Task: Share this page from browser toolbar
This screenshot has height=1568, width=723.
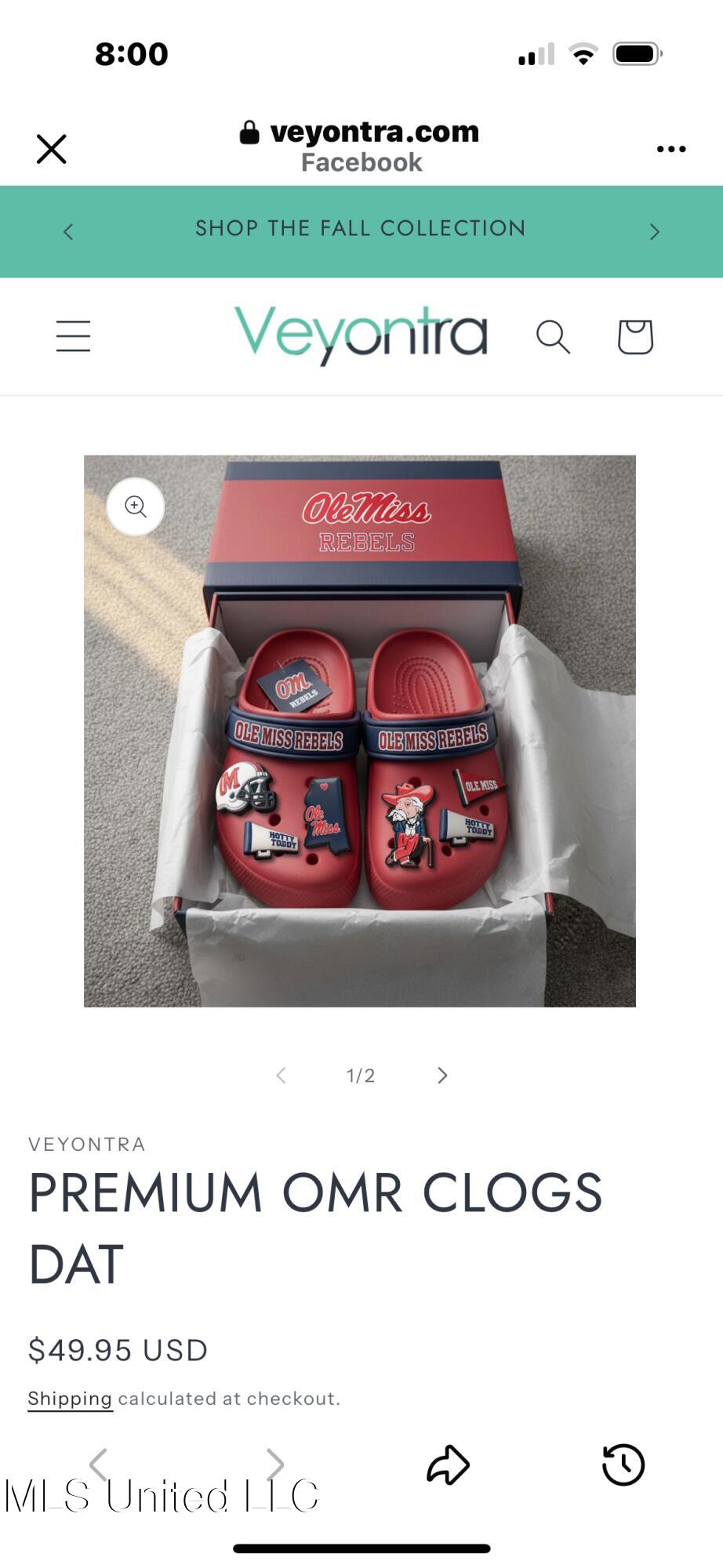Action: pos(448,1465)
